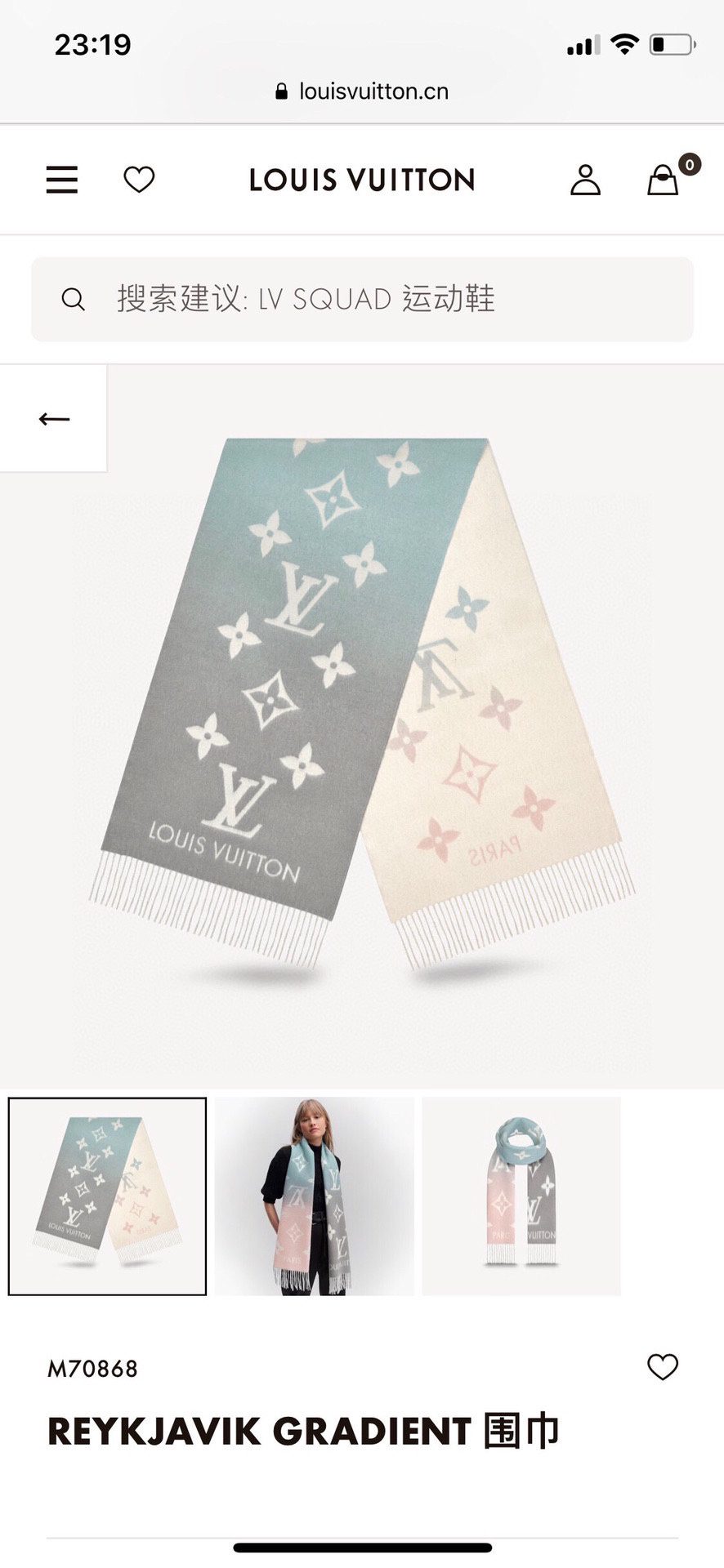Tap the search suggestion field

point(362,299)
